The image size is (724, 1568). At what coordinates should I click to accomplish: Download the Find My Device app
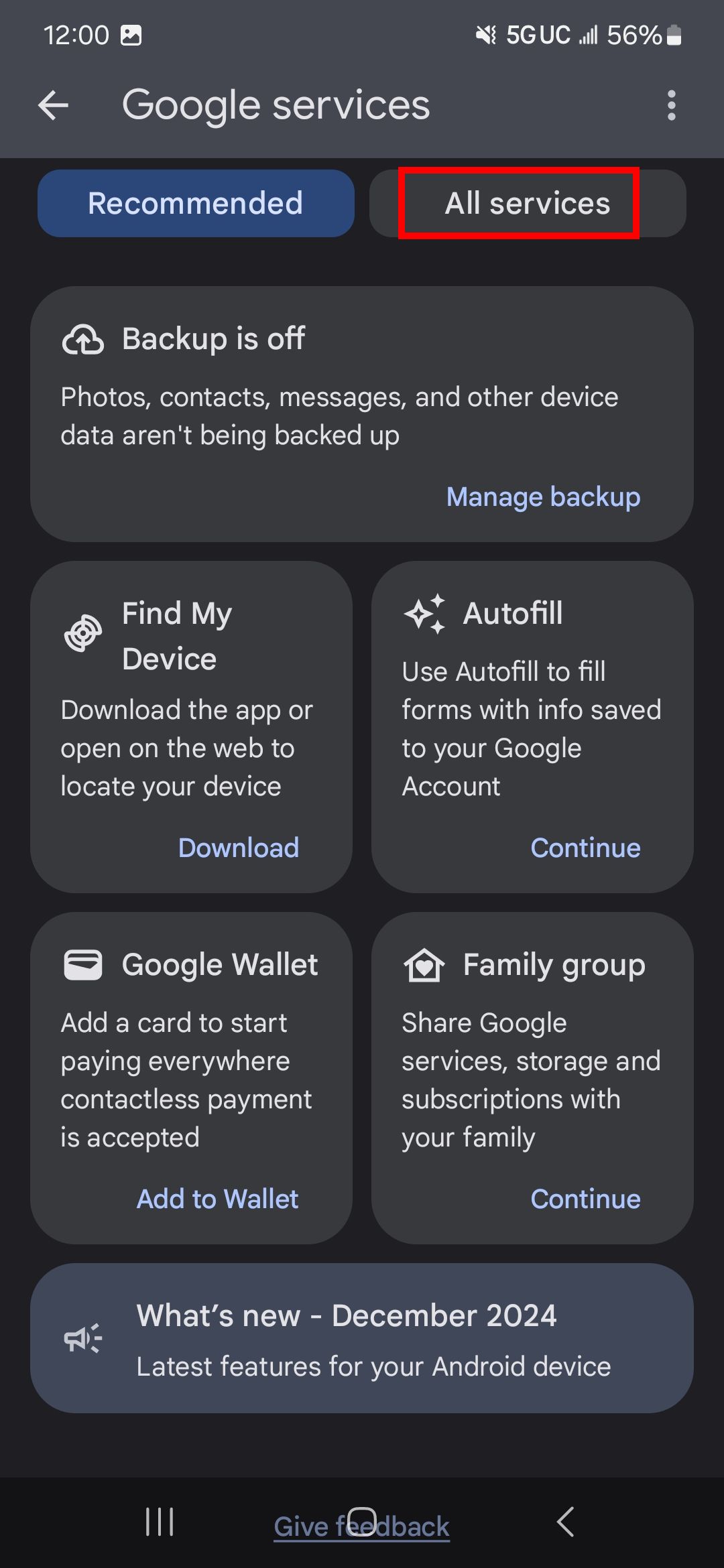click(239, 847)
